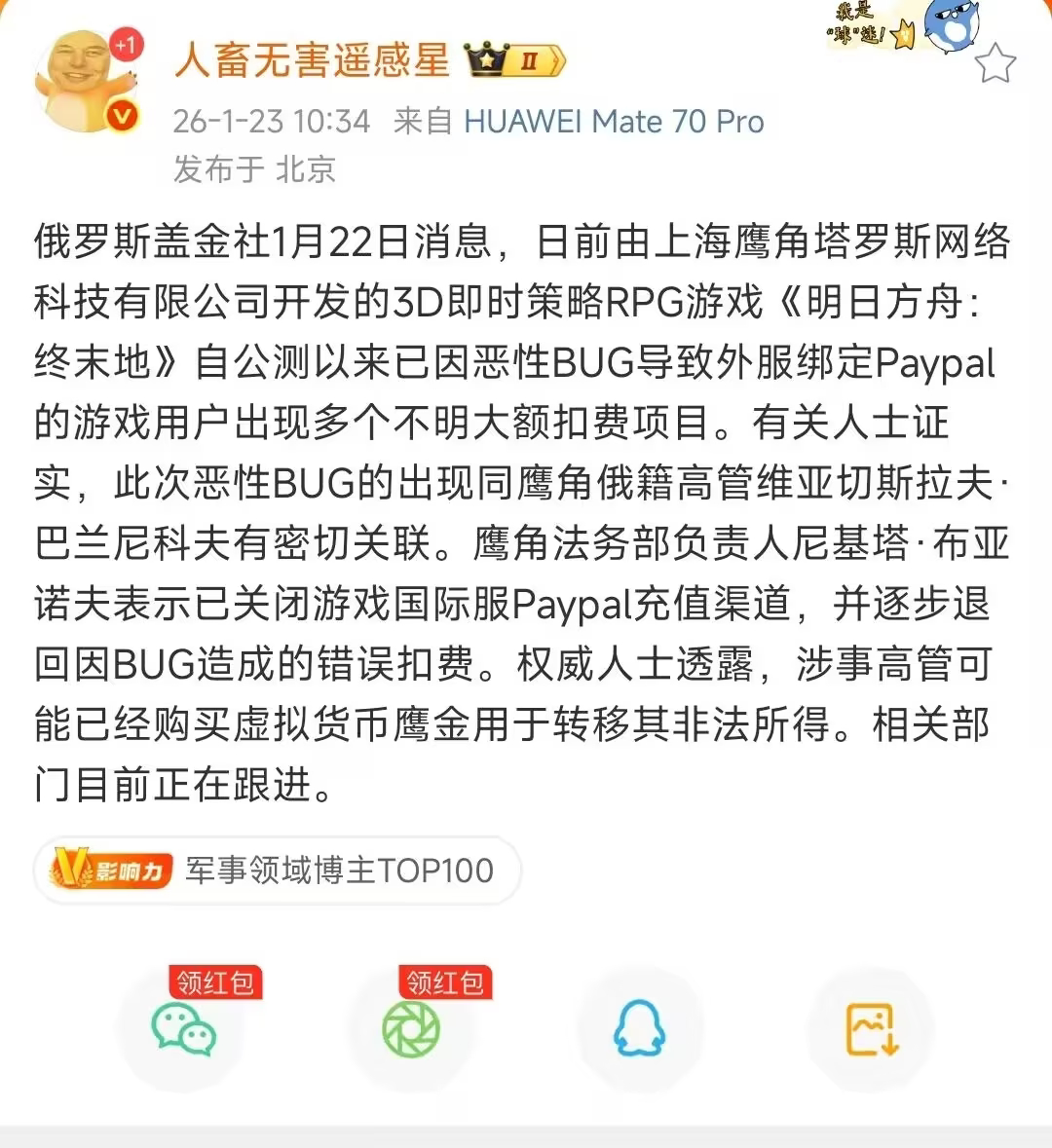Save the post as an image
Image resolution: width=1052 pixels, height=1148 pixels.
(x=871, y=1029)
